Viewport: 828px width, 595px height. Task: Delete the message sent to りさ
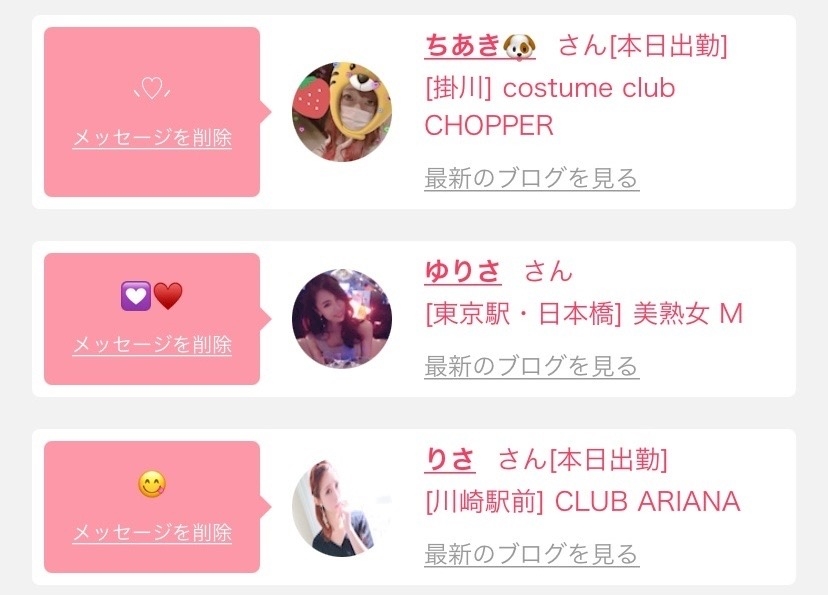(152, 532)
